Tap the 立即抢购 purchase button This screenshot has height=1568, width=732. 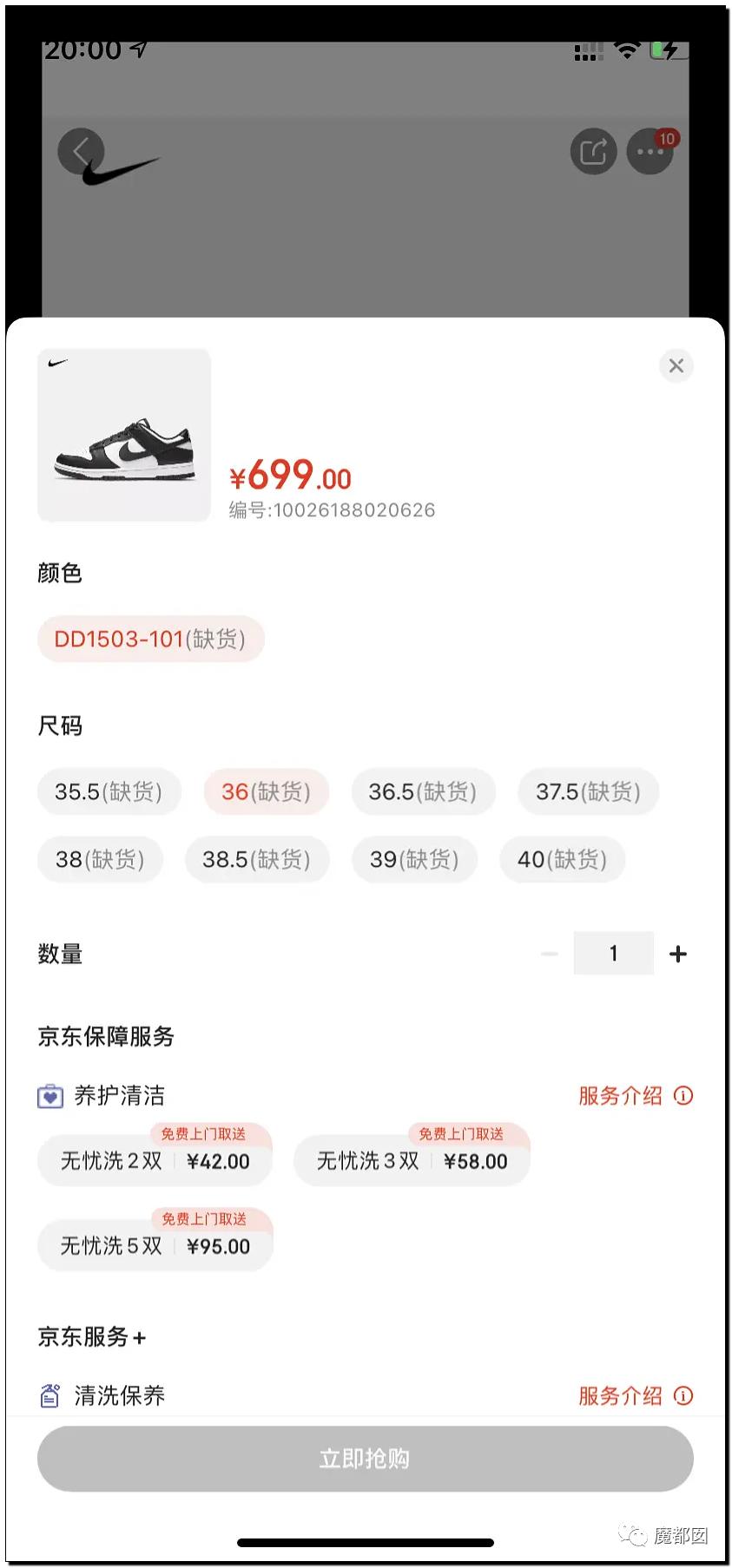click(x=366, y=1459)
